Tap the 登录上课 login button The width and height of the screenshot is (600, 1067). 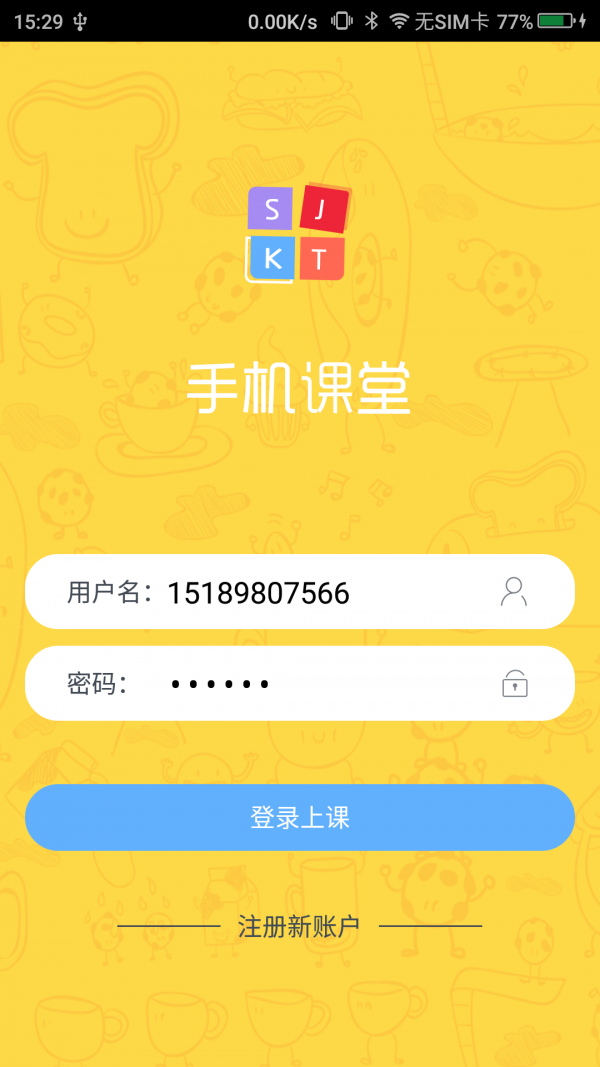click(300, 817)
